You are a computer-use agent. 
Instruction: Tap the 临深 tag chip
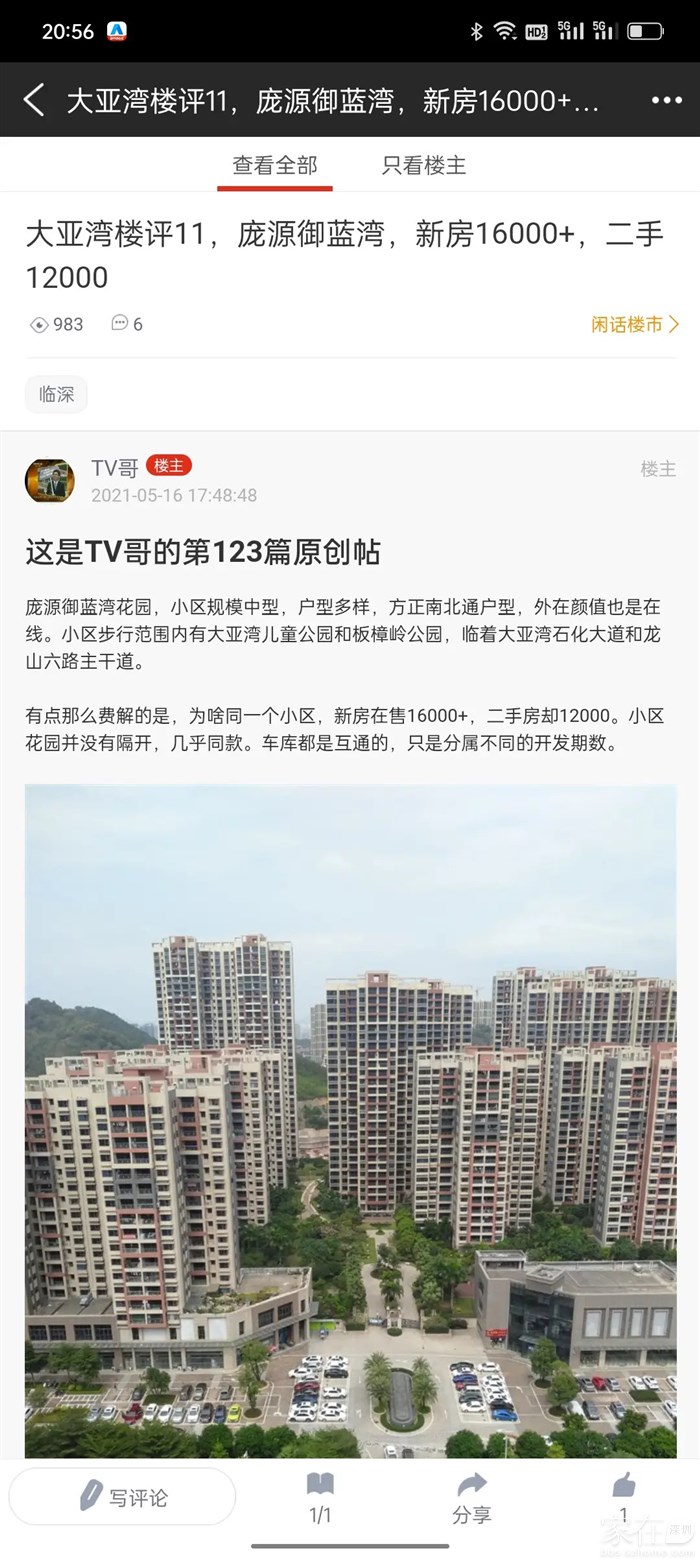(x=56, y=394)
